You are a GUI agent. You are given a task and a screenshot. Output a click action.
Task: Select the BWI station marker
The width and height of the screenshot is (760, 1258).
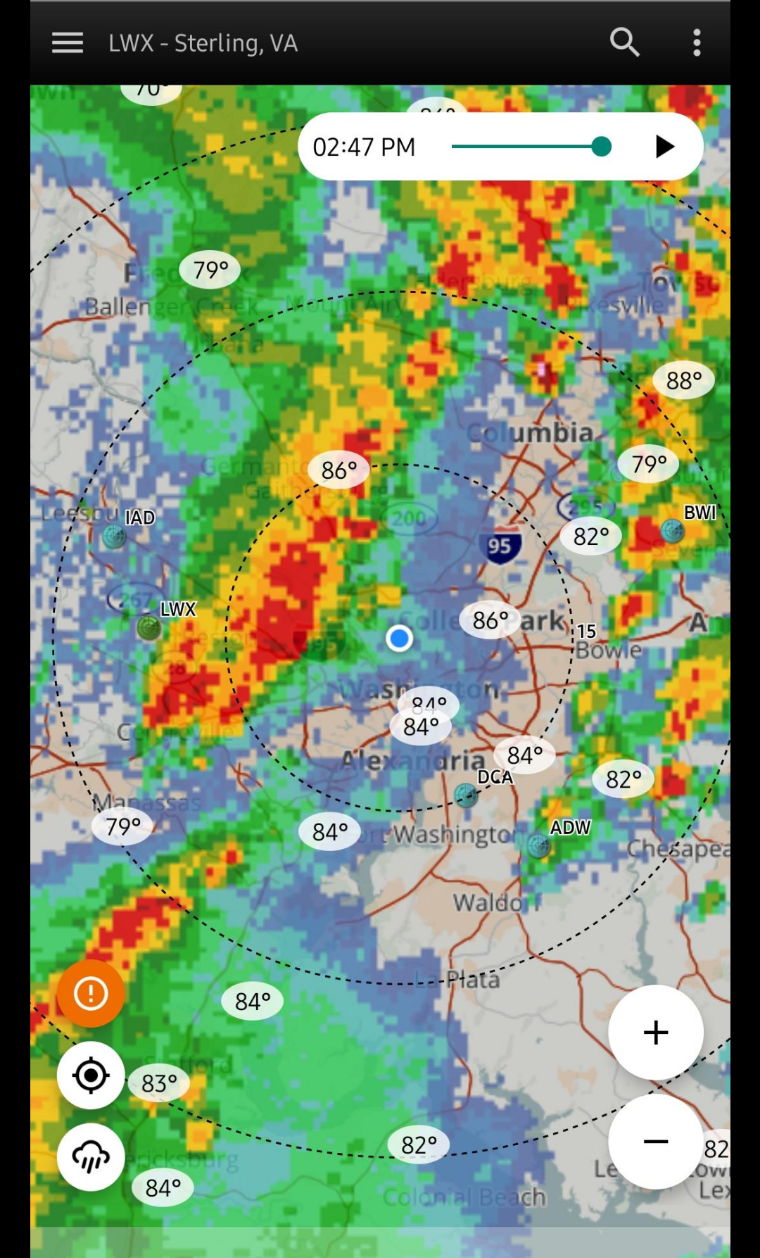point(672,530)
